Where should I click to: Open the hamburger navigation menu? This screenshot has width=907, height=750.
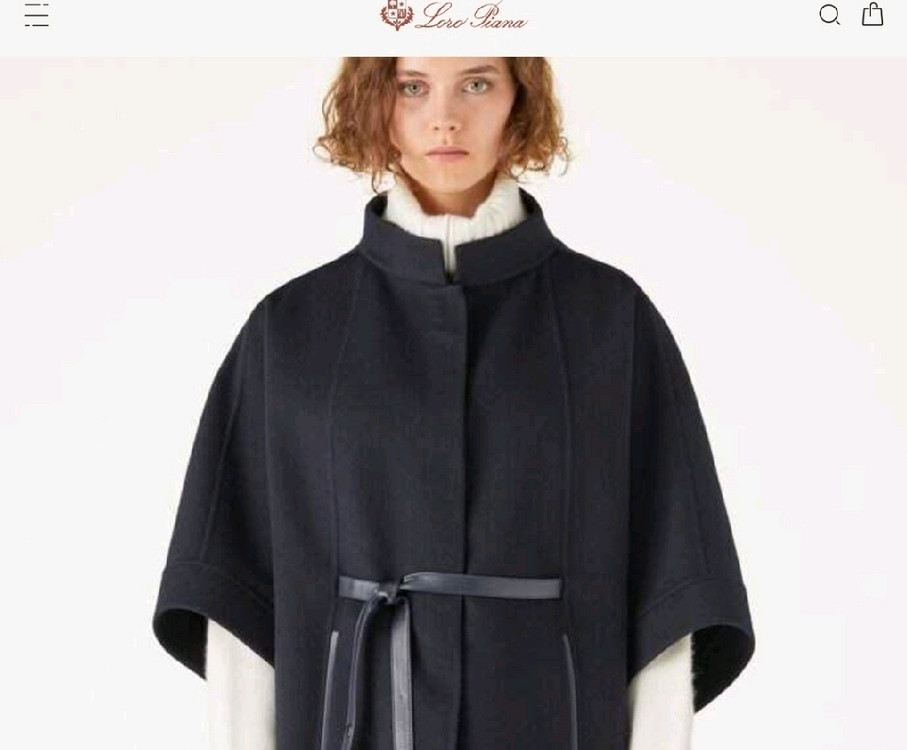[37, 15]
